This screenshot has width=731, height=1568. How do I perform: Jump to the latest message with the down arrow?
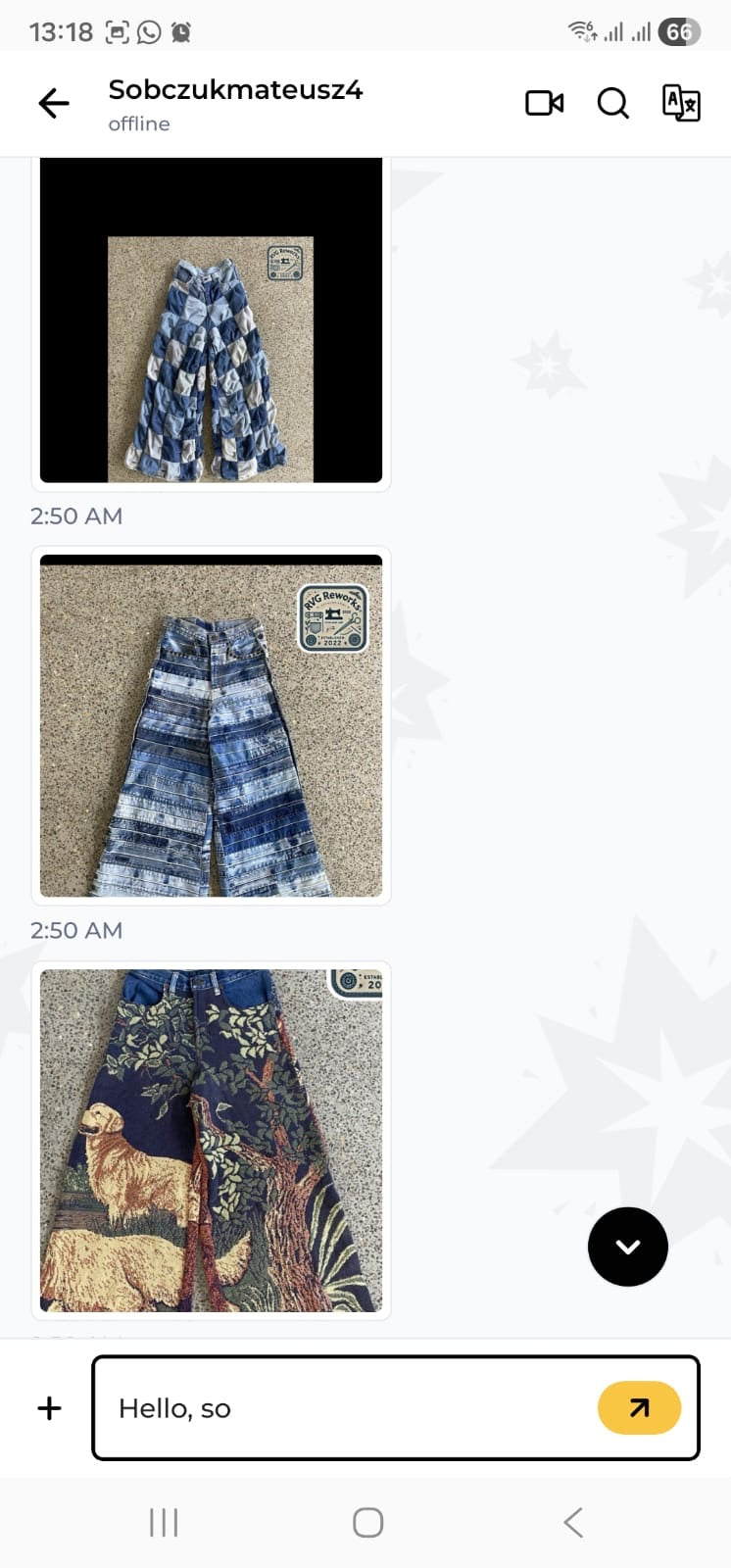pos(628,1247)
